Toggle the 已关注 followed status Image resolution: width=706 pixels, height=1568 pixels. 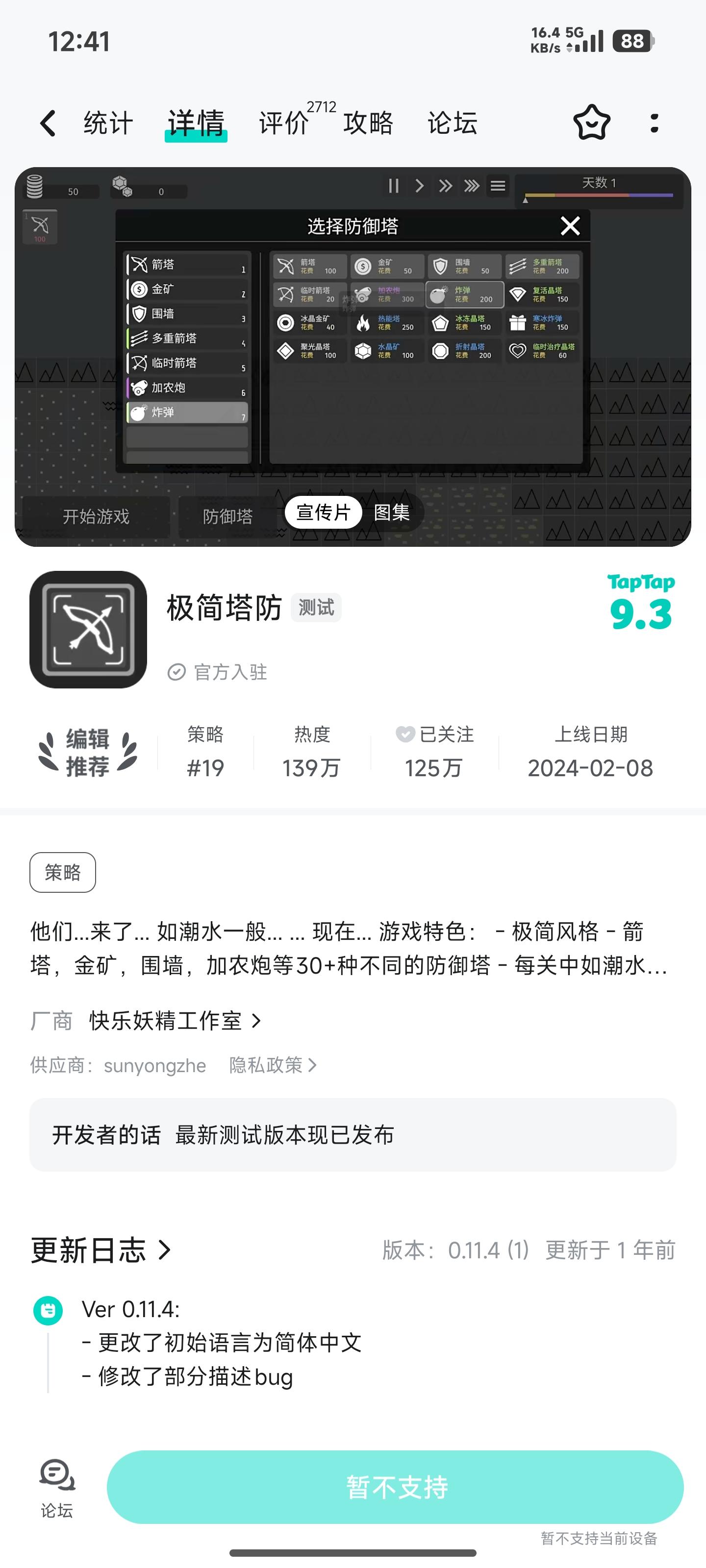pyautogui.click(x=434, y=752)
